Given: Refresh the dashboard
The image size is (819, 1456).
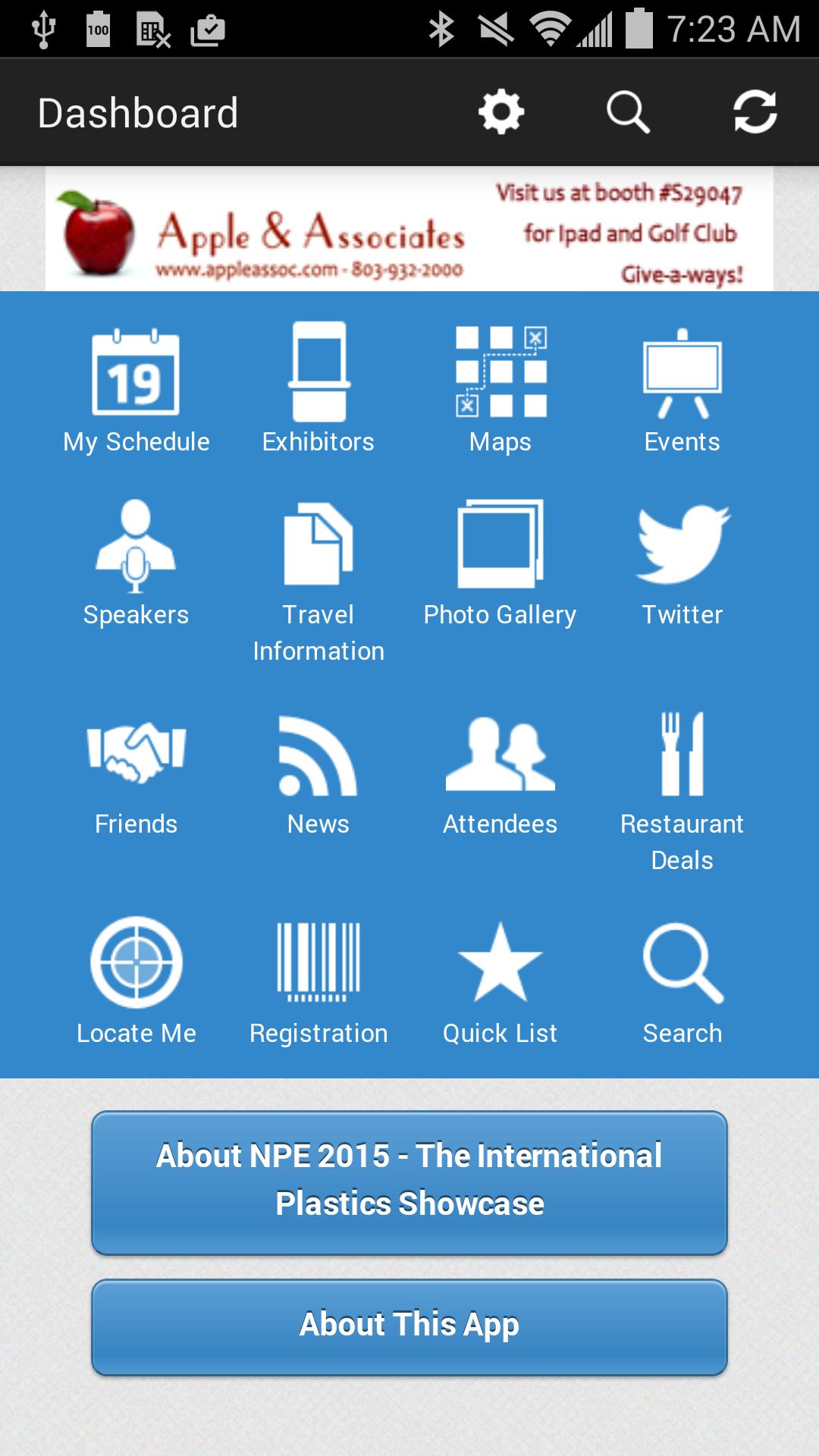Looking at the screenshot, I should point(755,113).
